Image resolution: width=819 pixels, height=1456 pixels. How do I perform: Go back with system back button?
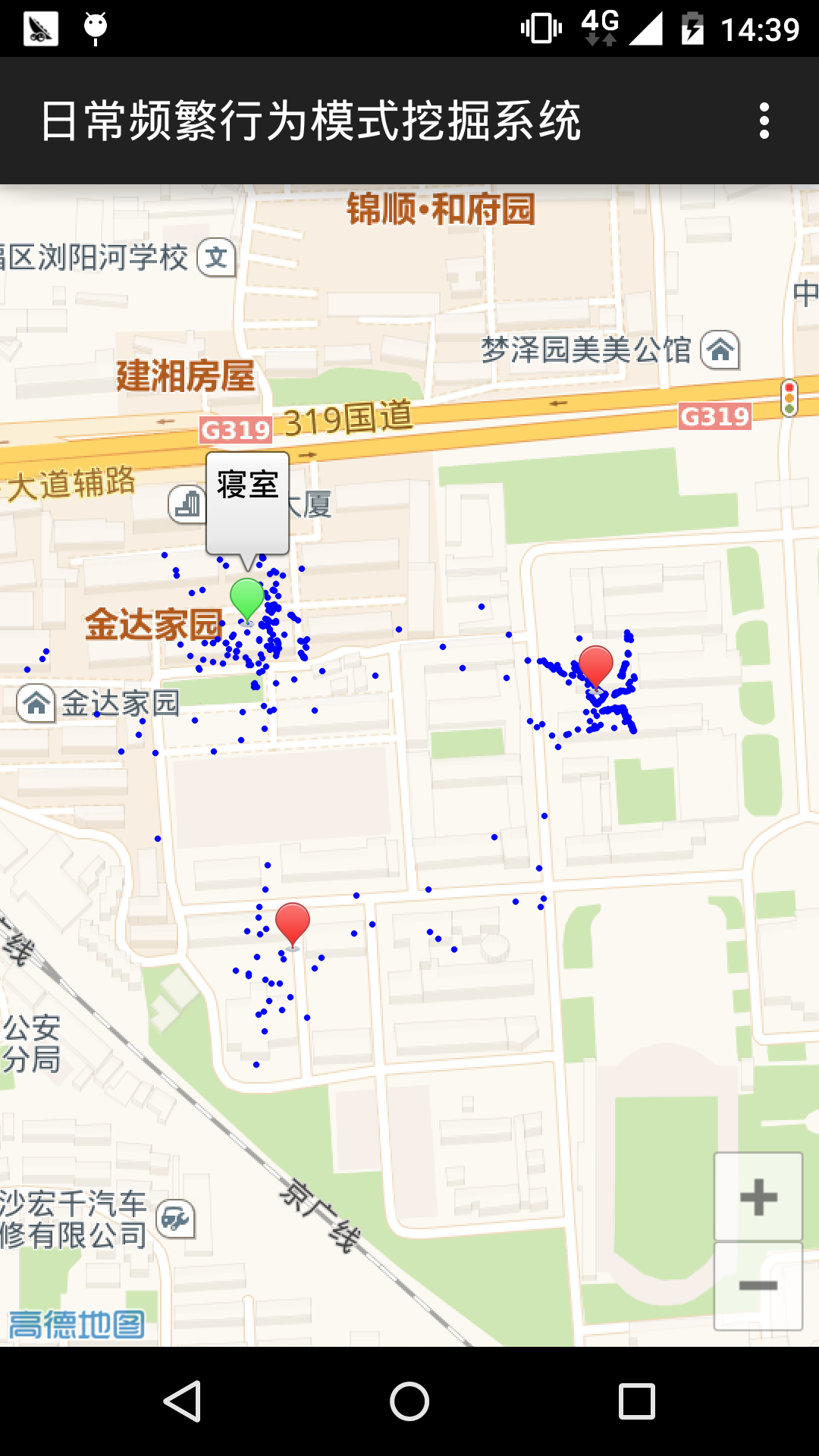click(x=182, y=1401)
